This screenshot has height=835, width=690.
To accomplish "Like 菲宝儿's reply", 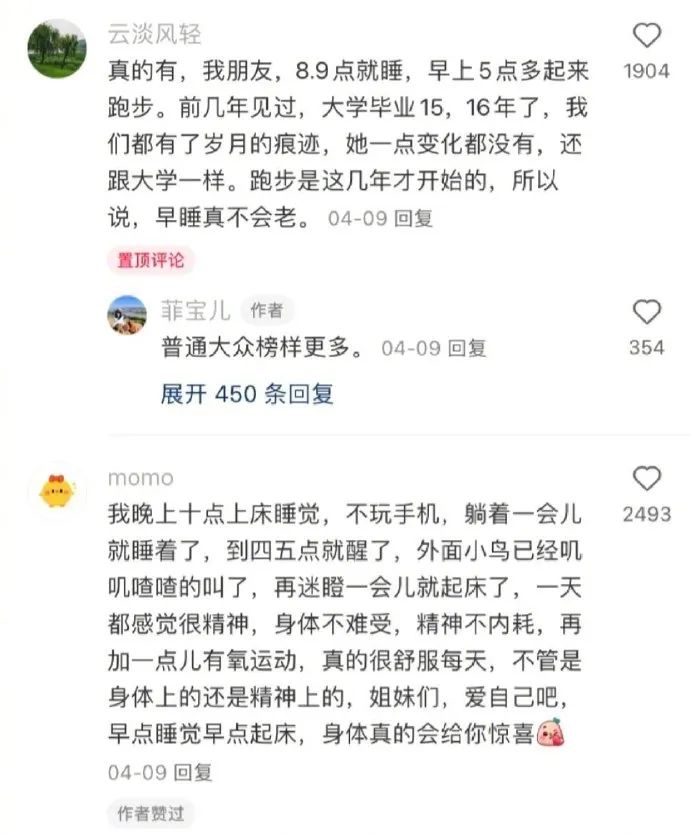I will (x=648, y=312).
